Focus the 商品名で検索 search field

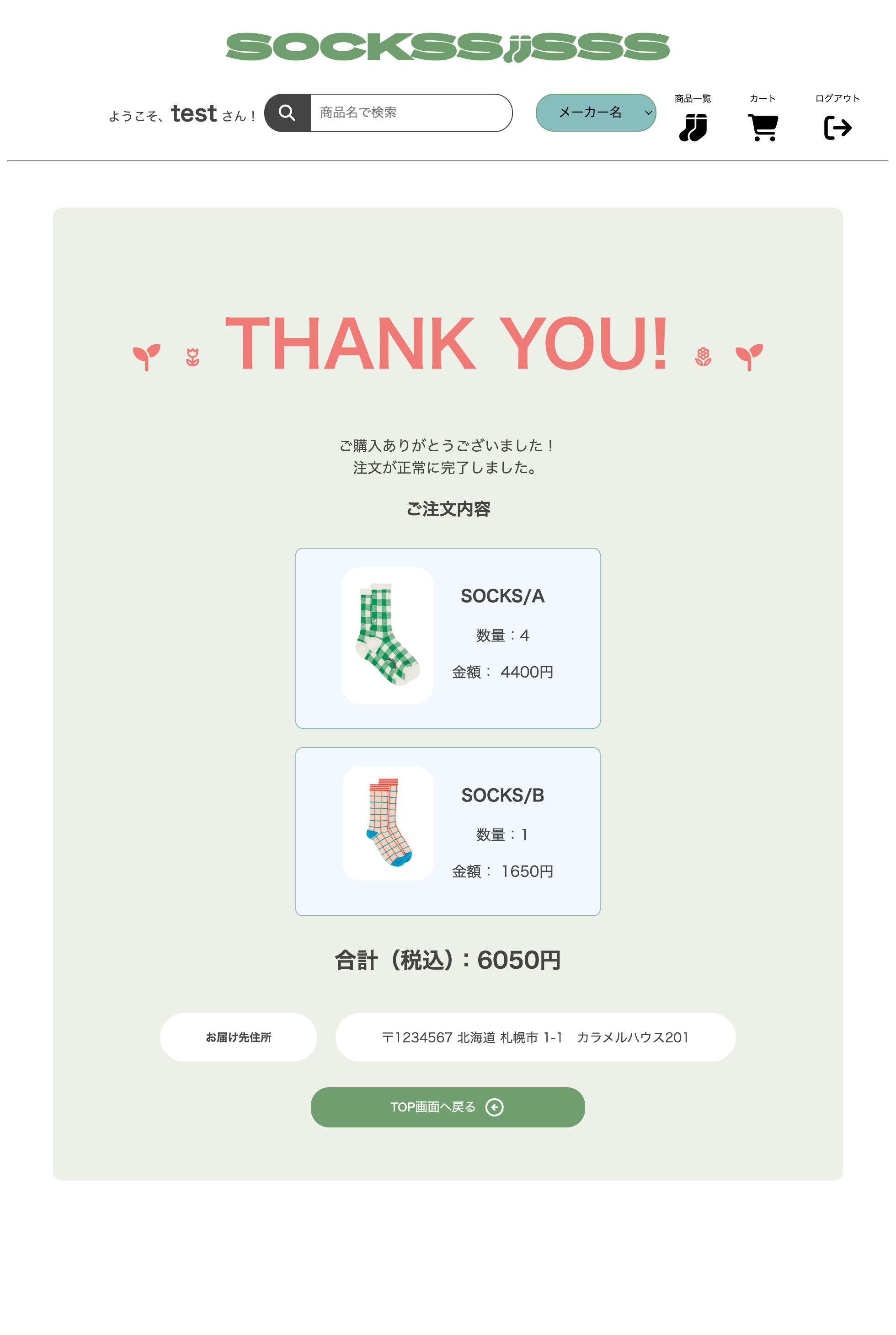[x=411, y=112]
